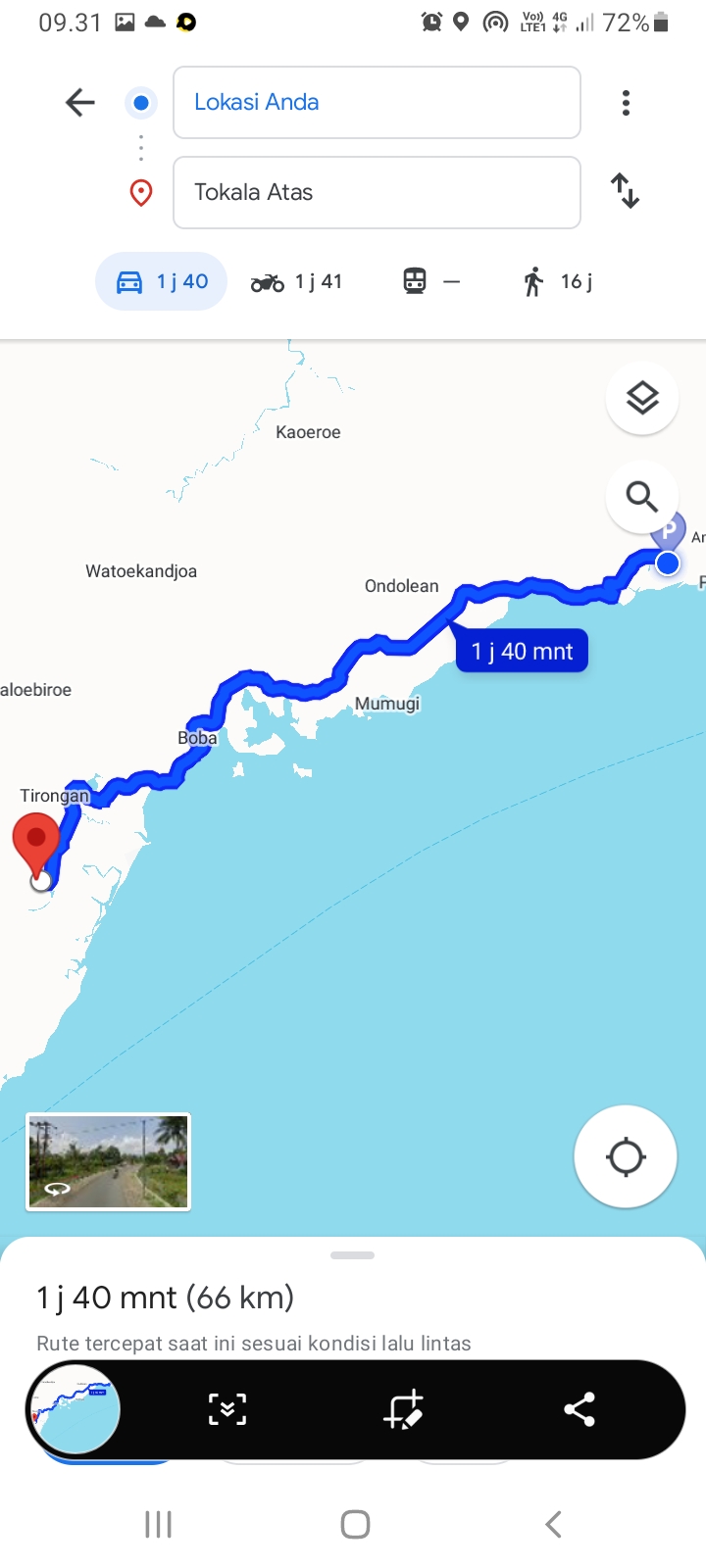
Task: Open the Street View preview thumbnail
Action: [108, 1162]
